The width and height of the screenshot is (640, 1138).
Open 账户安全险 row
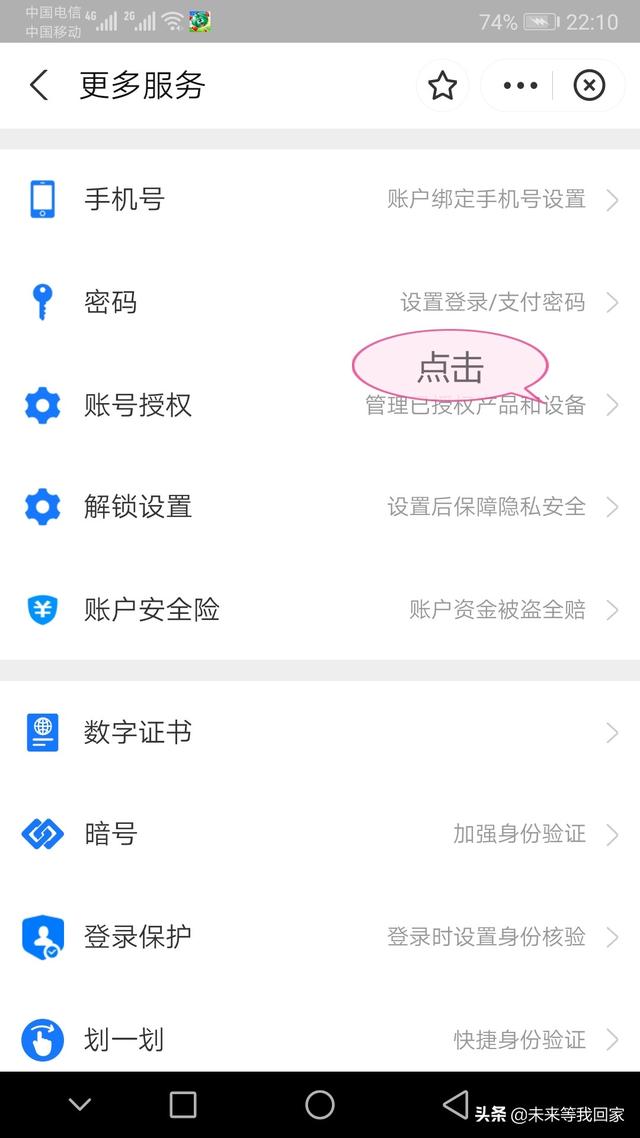point(320,609)
